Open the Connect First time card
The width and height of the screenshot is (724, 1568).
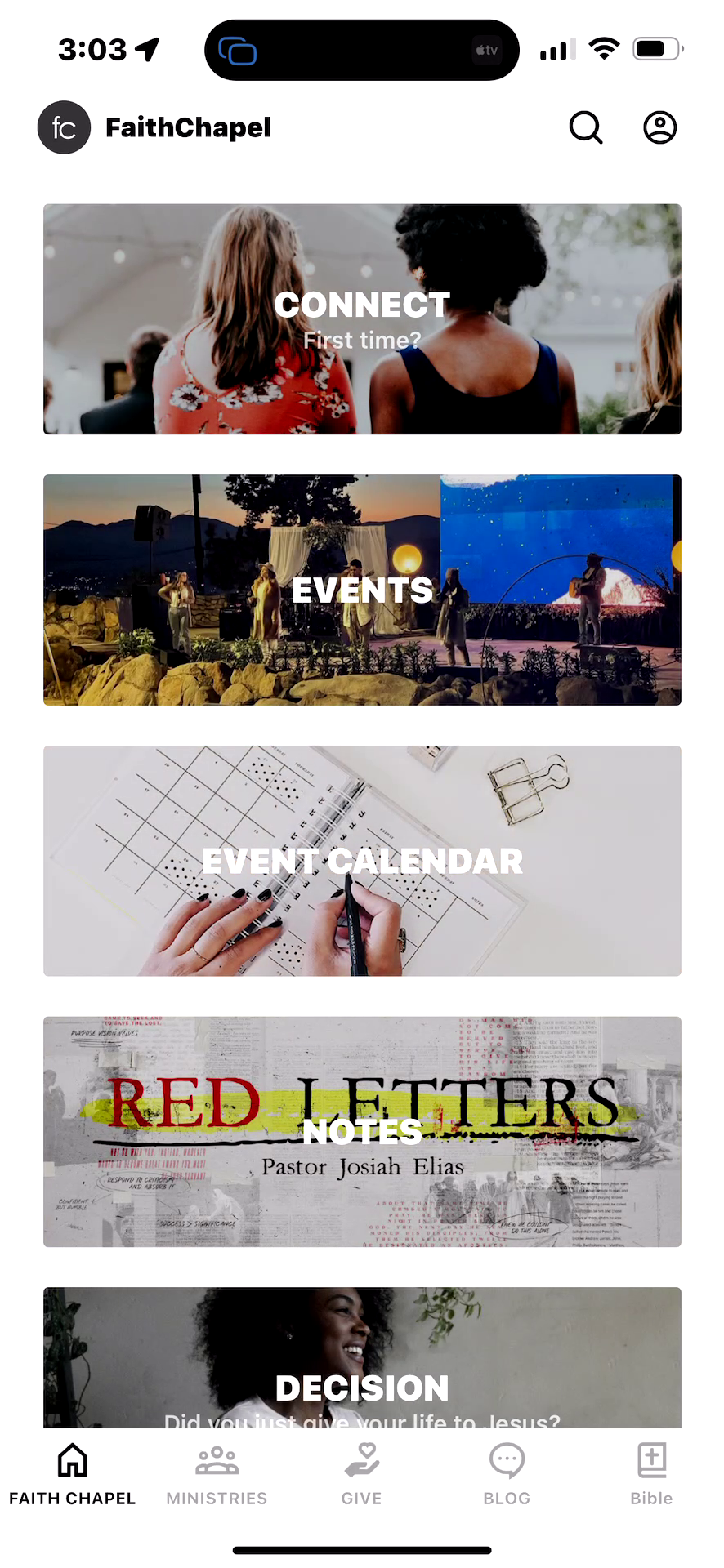[x=362, y=319]
